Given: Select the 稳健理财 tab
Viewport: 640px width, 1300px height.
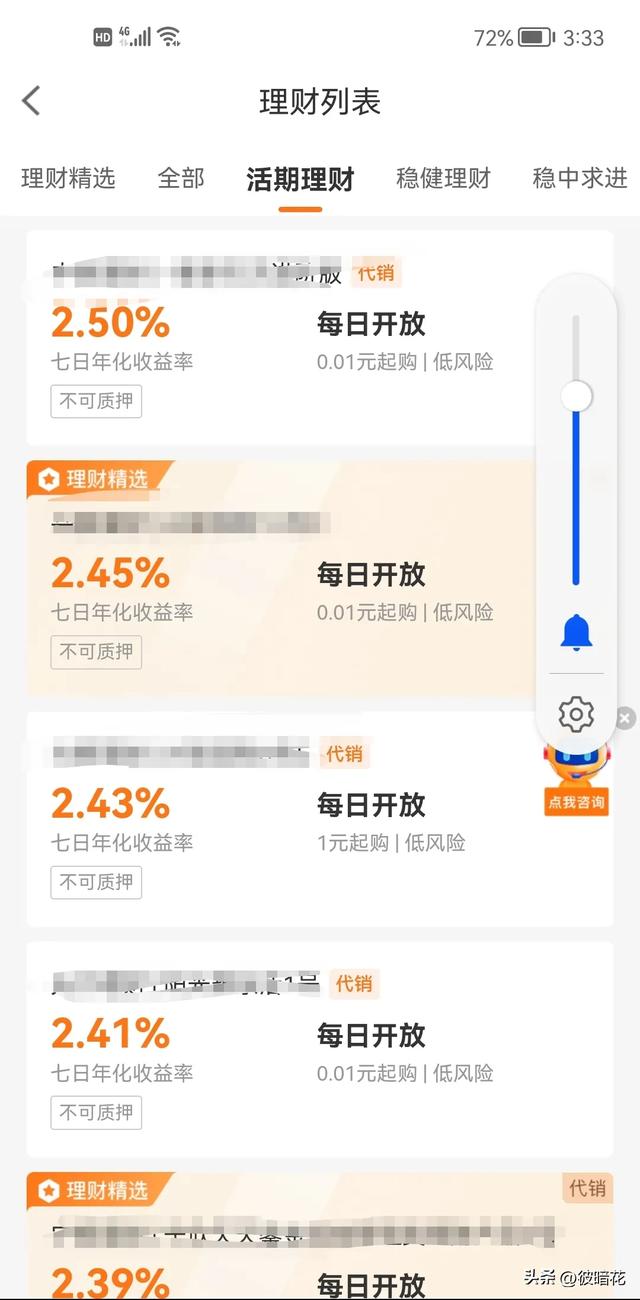Looking at the screenshot, I should 443,179.
